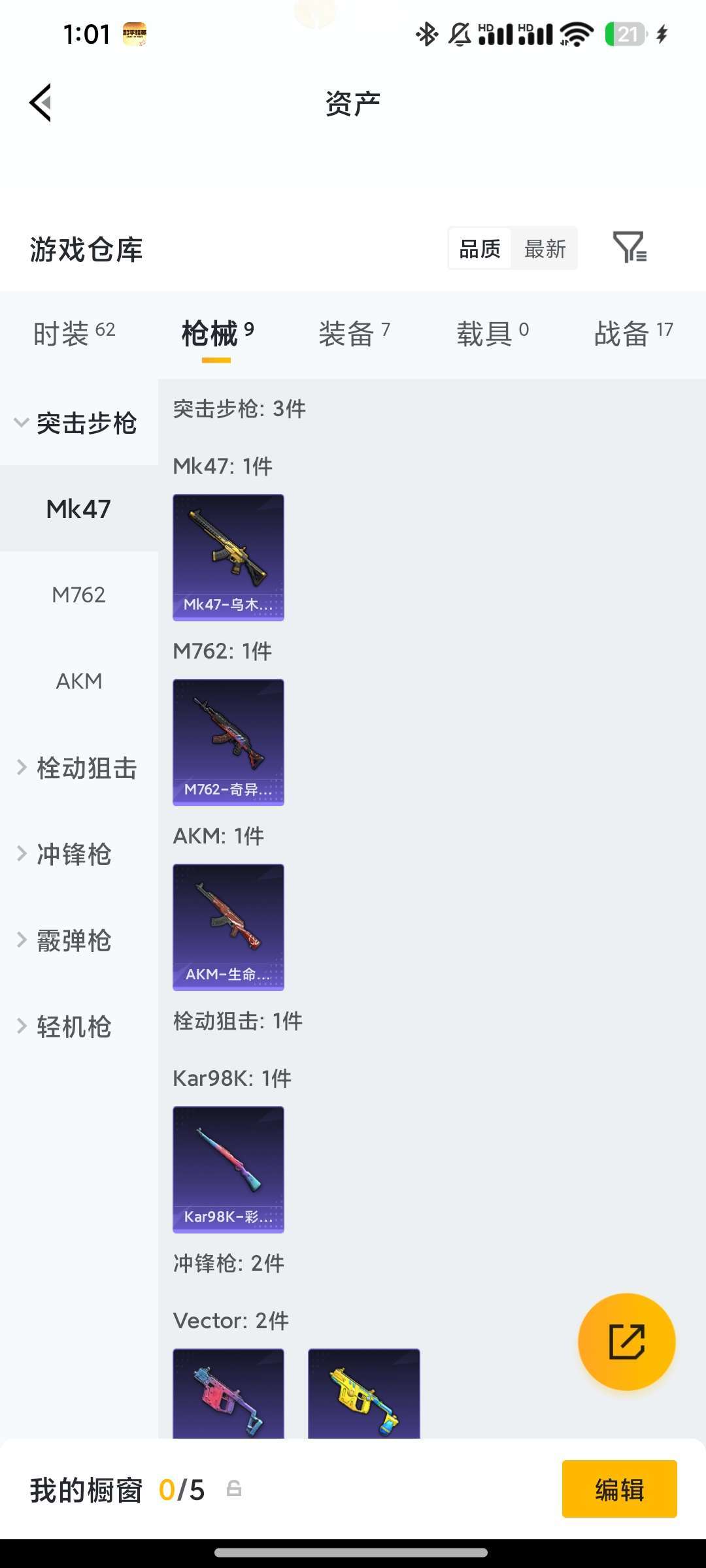This screenshot has width=706, height=1568.
Task: Sort the warehouse by 最新
Action: click(545, 248)
